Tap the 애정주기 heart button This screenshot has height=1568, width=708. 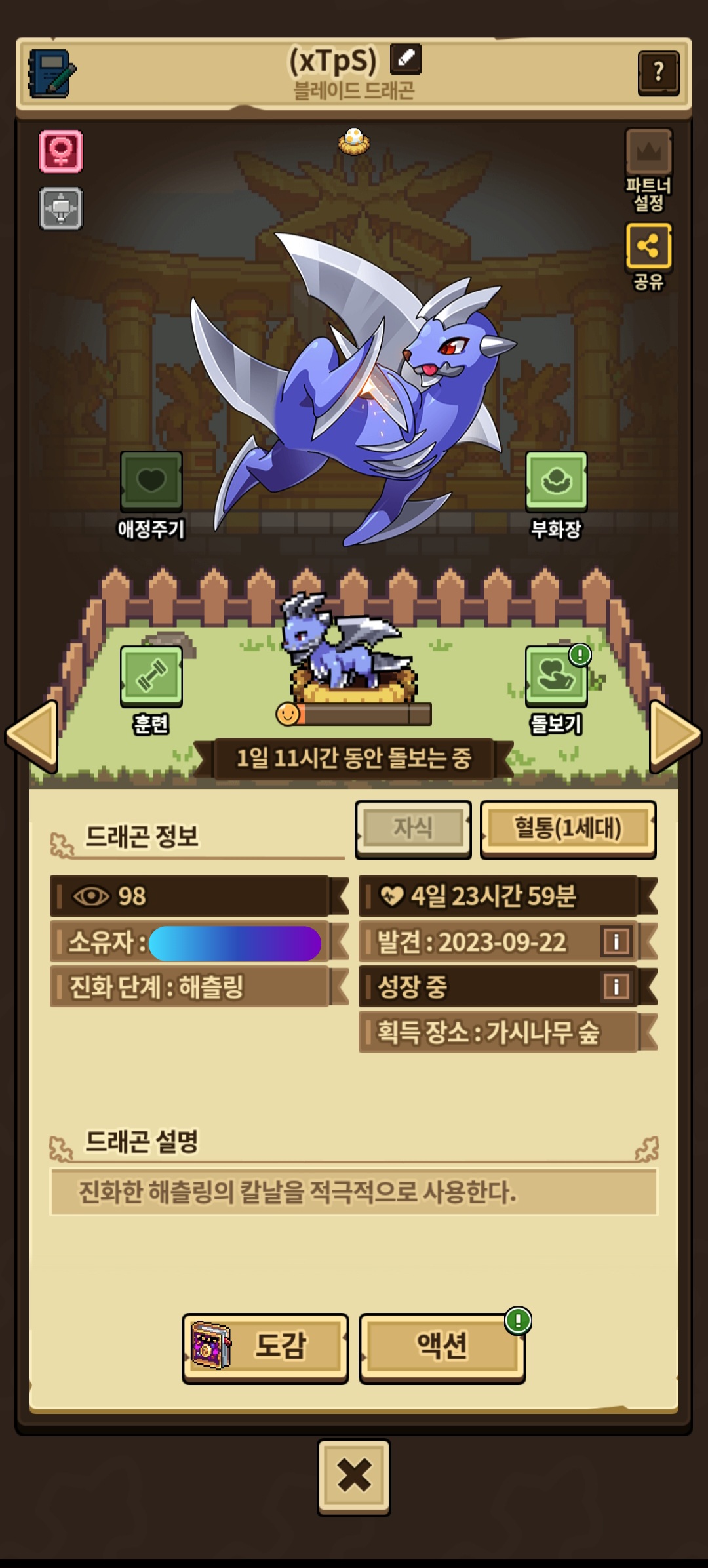click(151, 496)
